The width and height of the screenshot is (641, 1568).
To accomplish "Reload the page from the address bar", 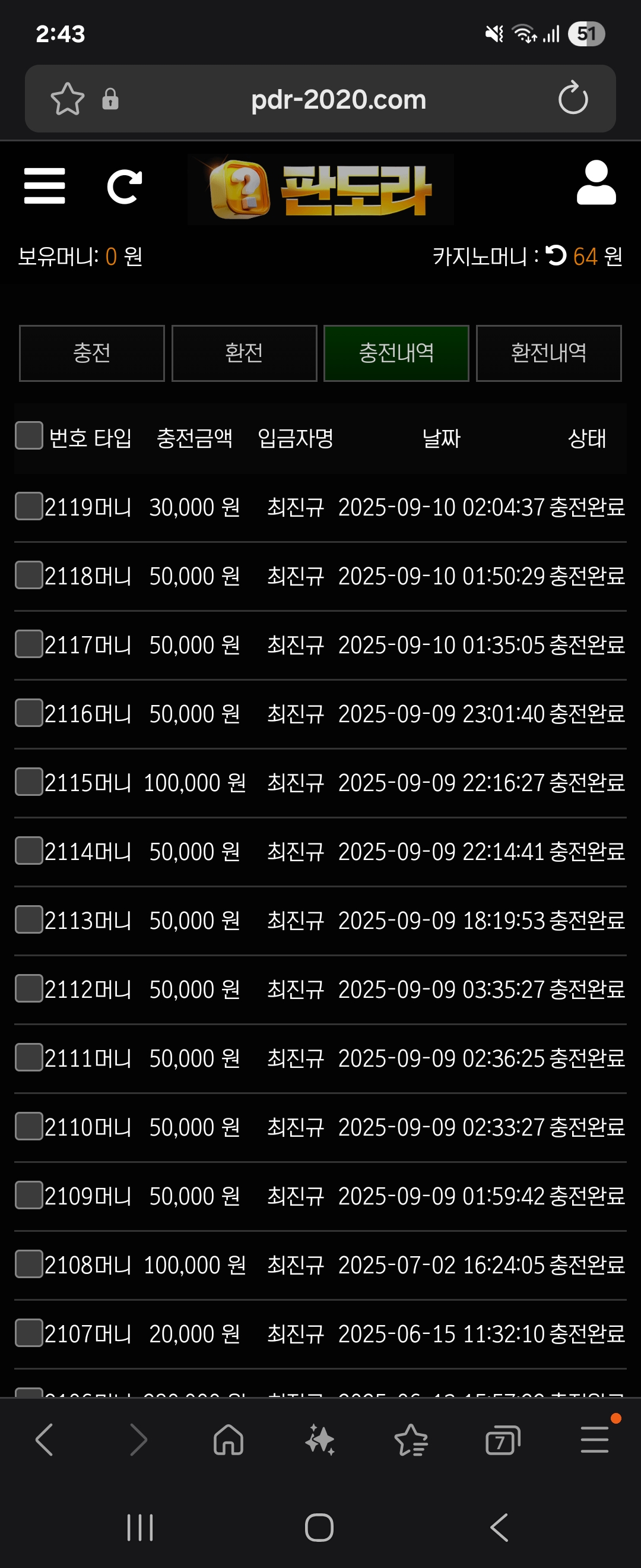I will [x=573, y=99].
